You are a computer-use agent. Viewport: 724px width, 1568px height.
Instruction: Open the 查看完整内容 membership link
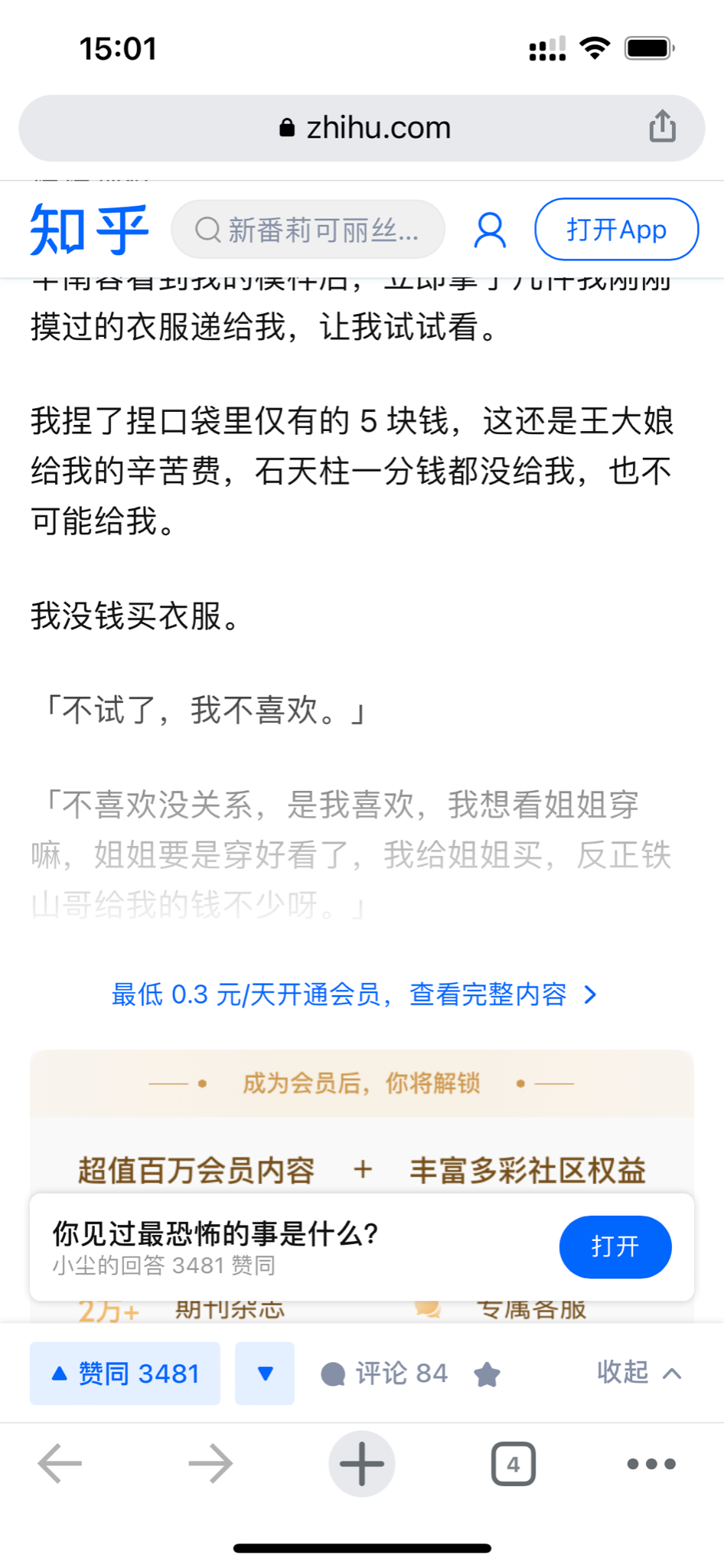[x=354, y=995]
